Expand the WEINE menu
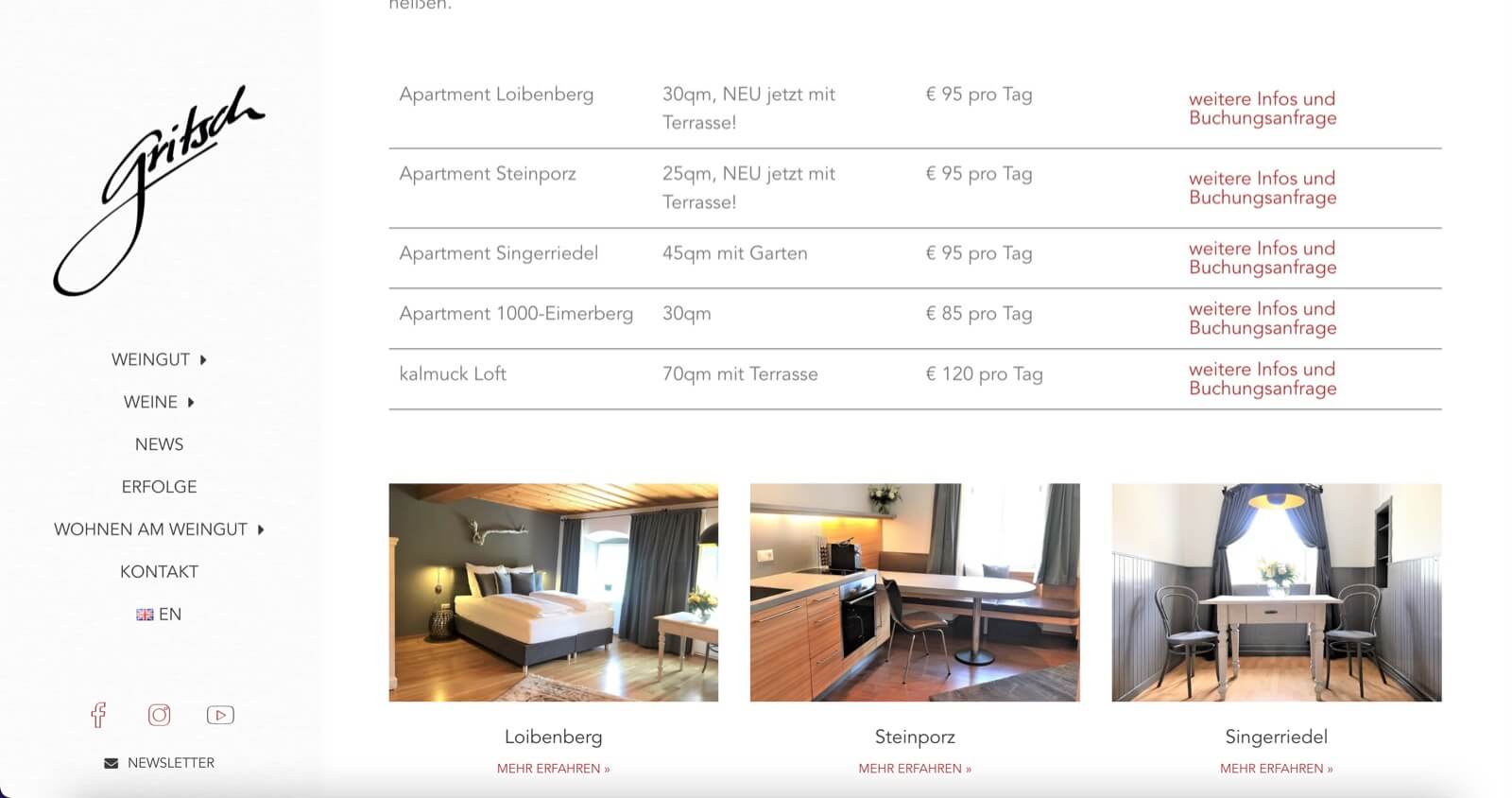The height and width of the screenshot is (798, 1512). (158, 402)
